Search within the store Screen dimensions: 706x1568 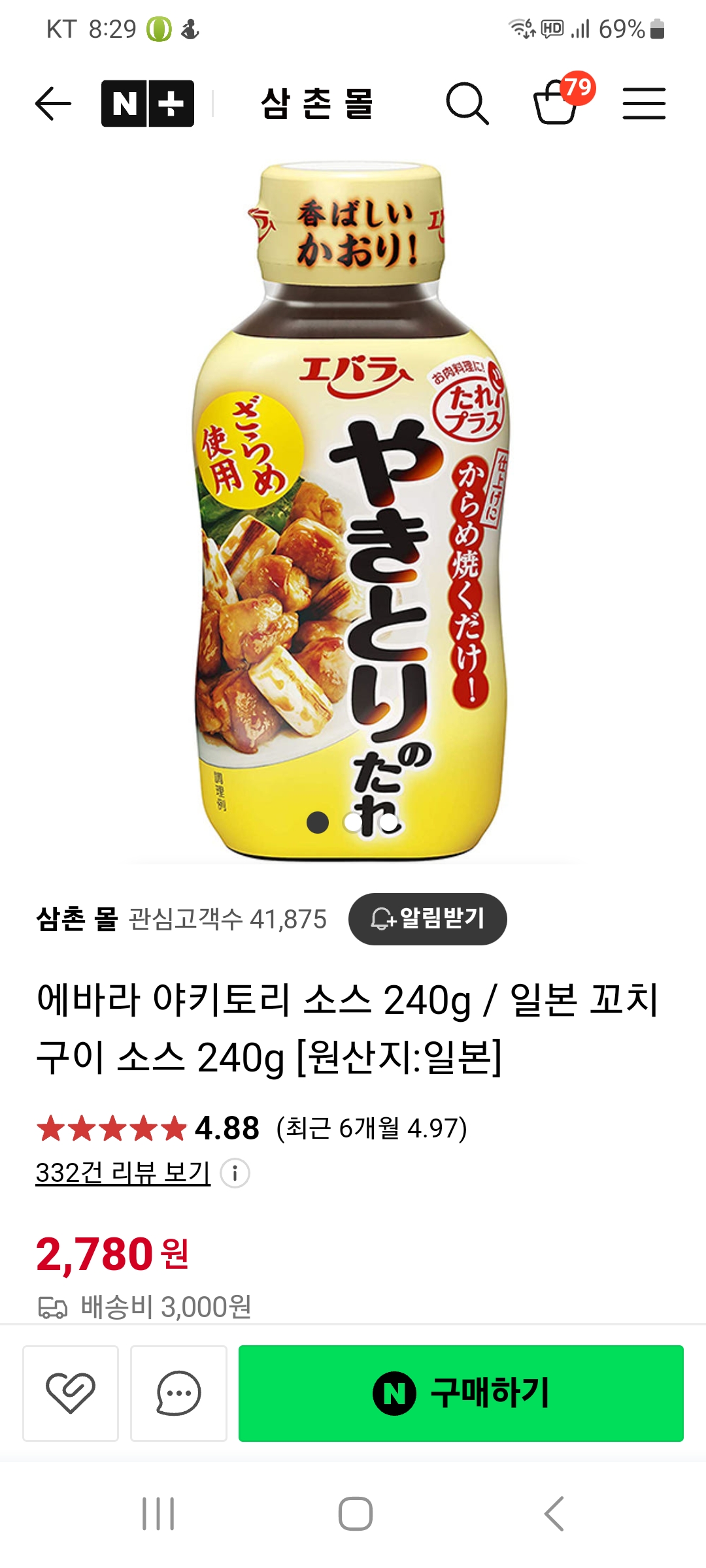tap(467, 104)
